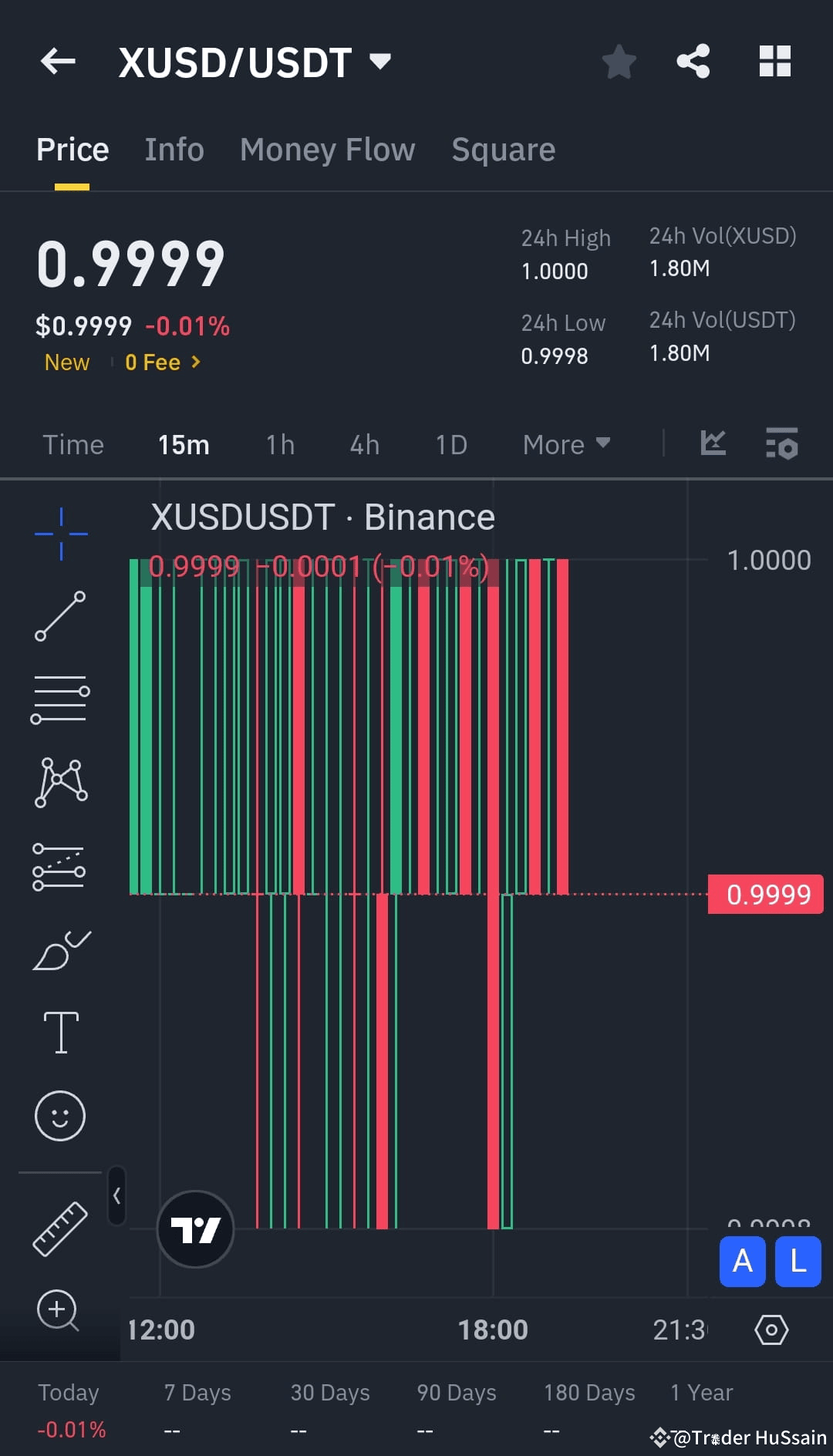
Task: Toggle the L overlay button
Action: click(x=798, y=1262)
